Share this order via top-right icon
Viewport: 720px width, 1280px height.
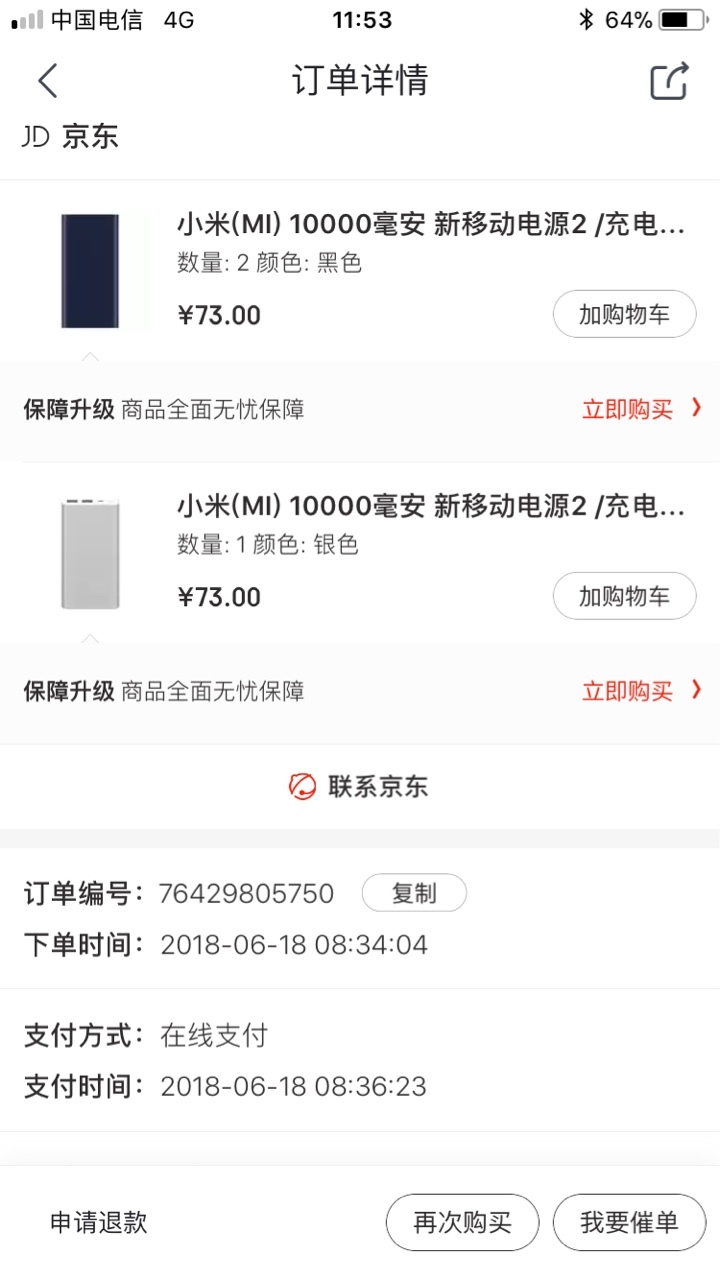(x=669, y=81)
